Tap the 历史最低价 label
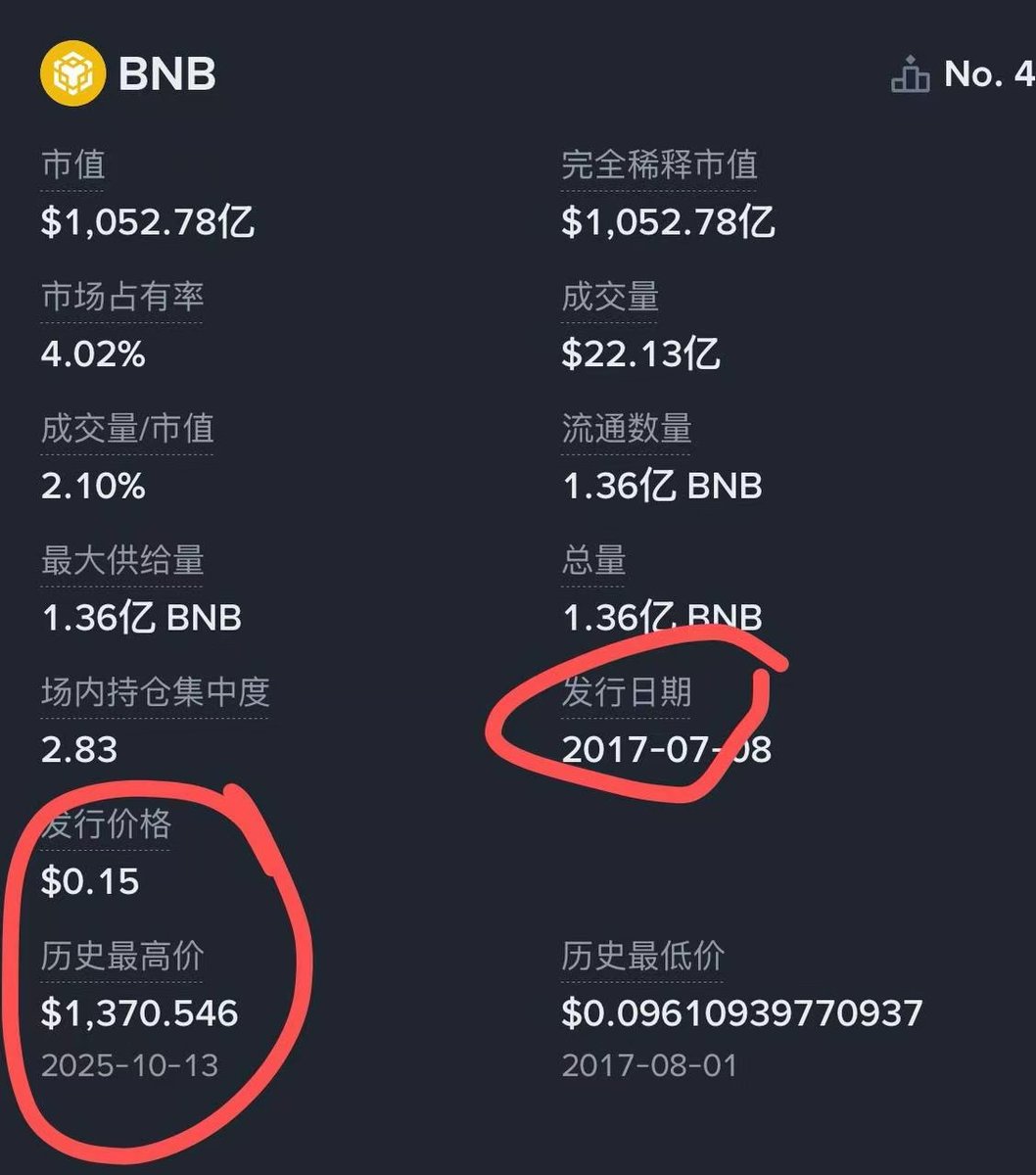This screenshot has height=1175, width=1036. 642,957
